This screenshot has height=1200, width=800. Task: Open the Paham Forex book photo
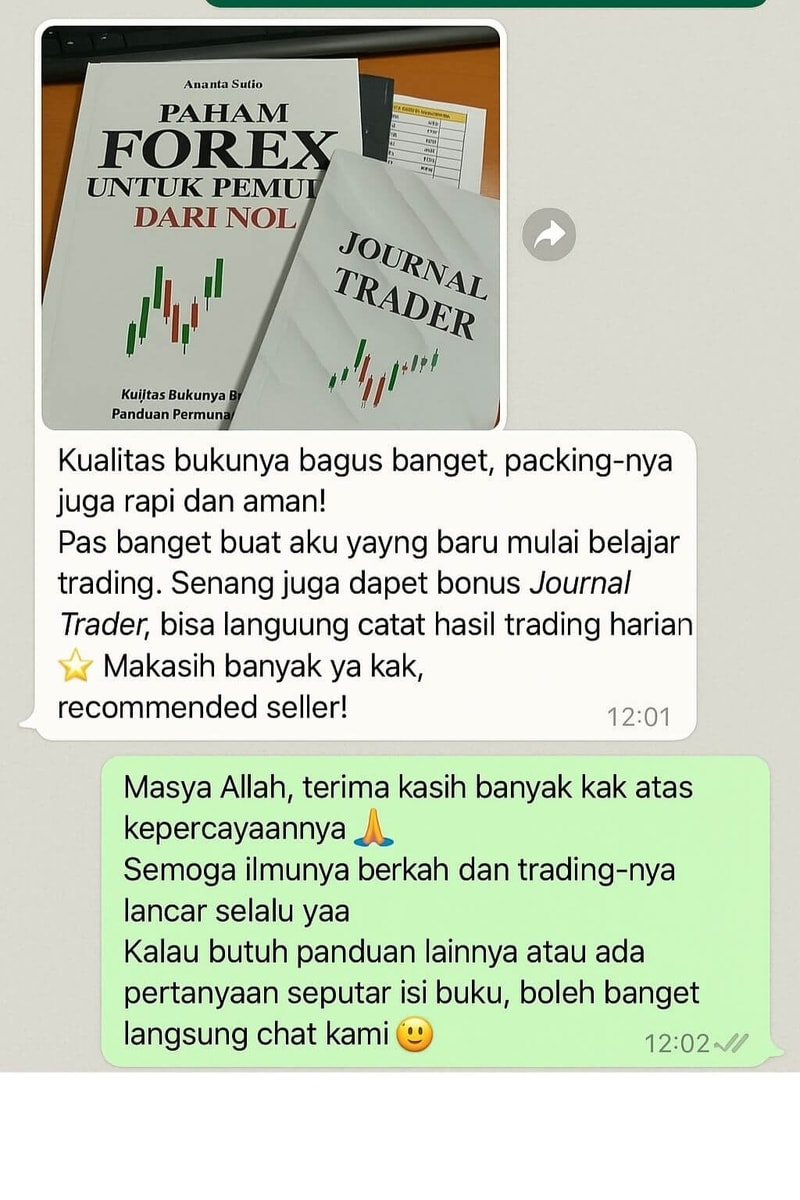pyautogui.click(x=270, y=230)
